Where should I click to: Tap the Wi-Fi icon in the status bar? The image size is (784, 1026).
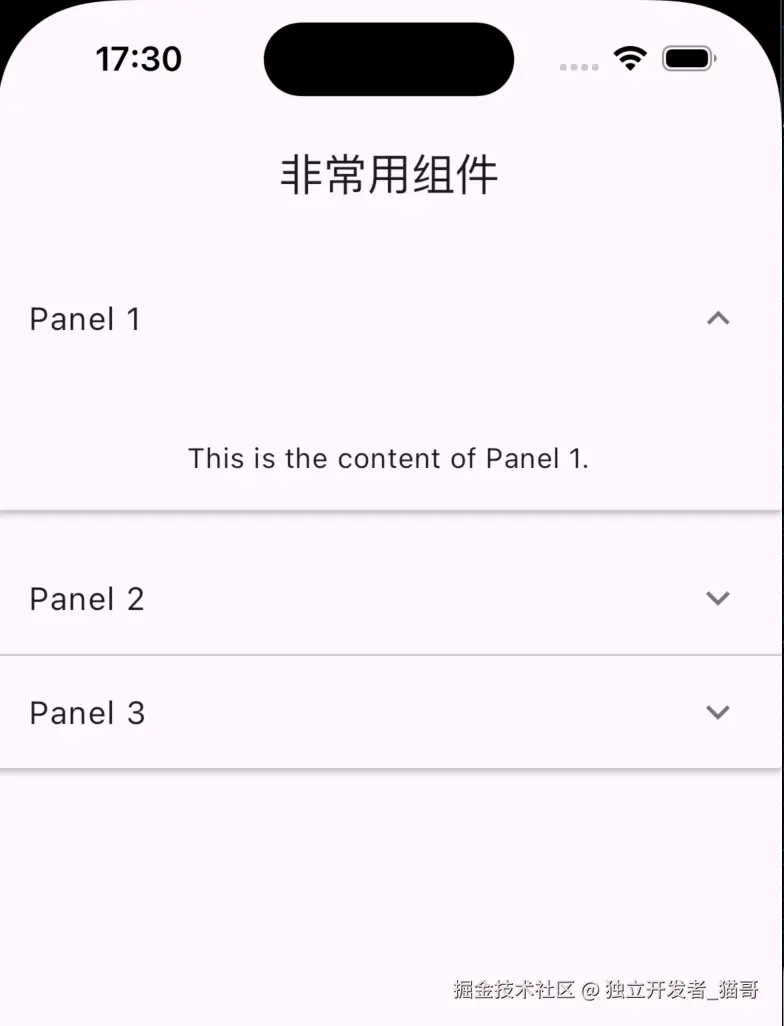630,57
